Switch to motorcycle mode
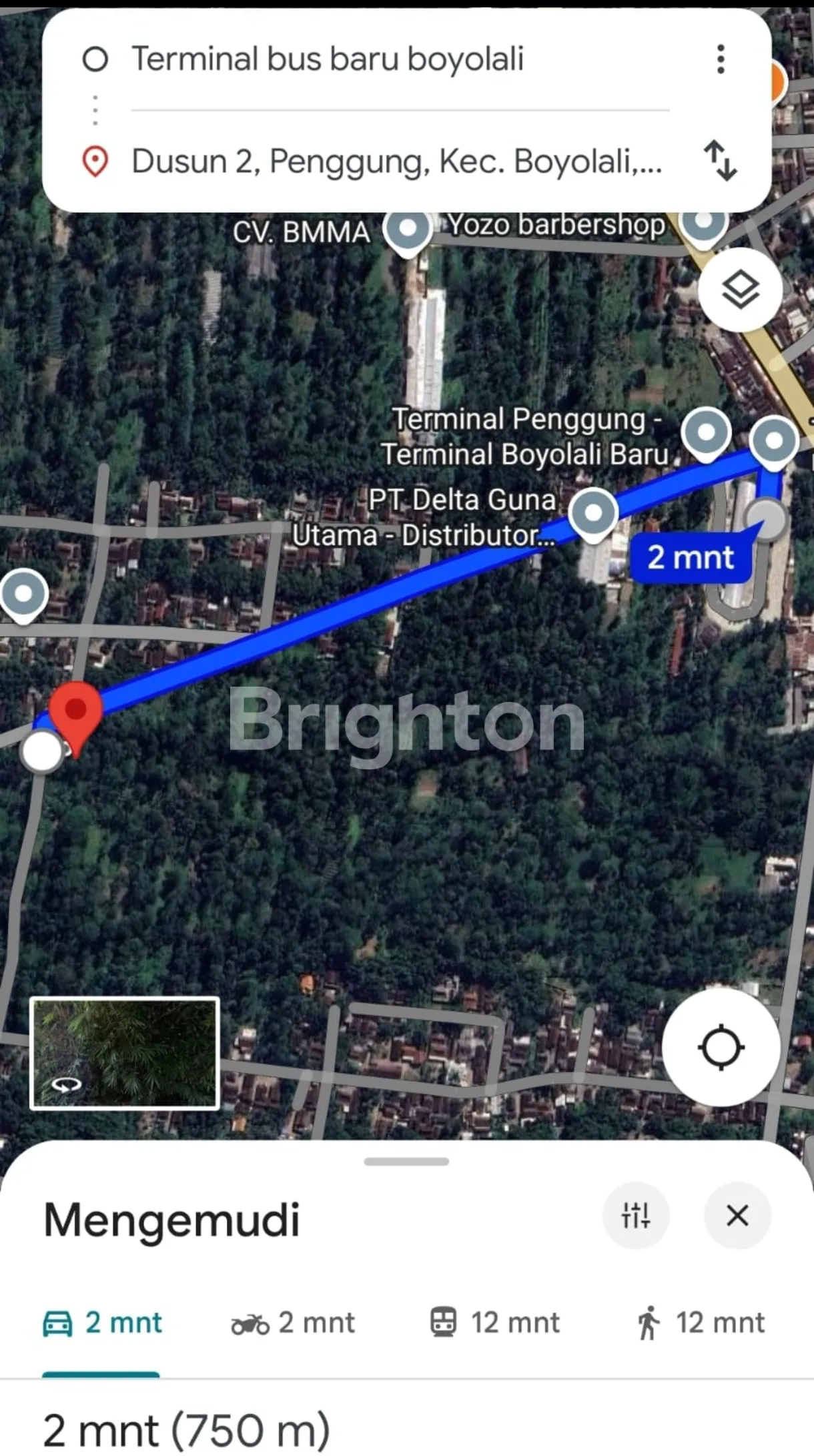The height and width of the screenshot is (1456, 814). click(293, 1323)
